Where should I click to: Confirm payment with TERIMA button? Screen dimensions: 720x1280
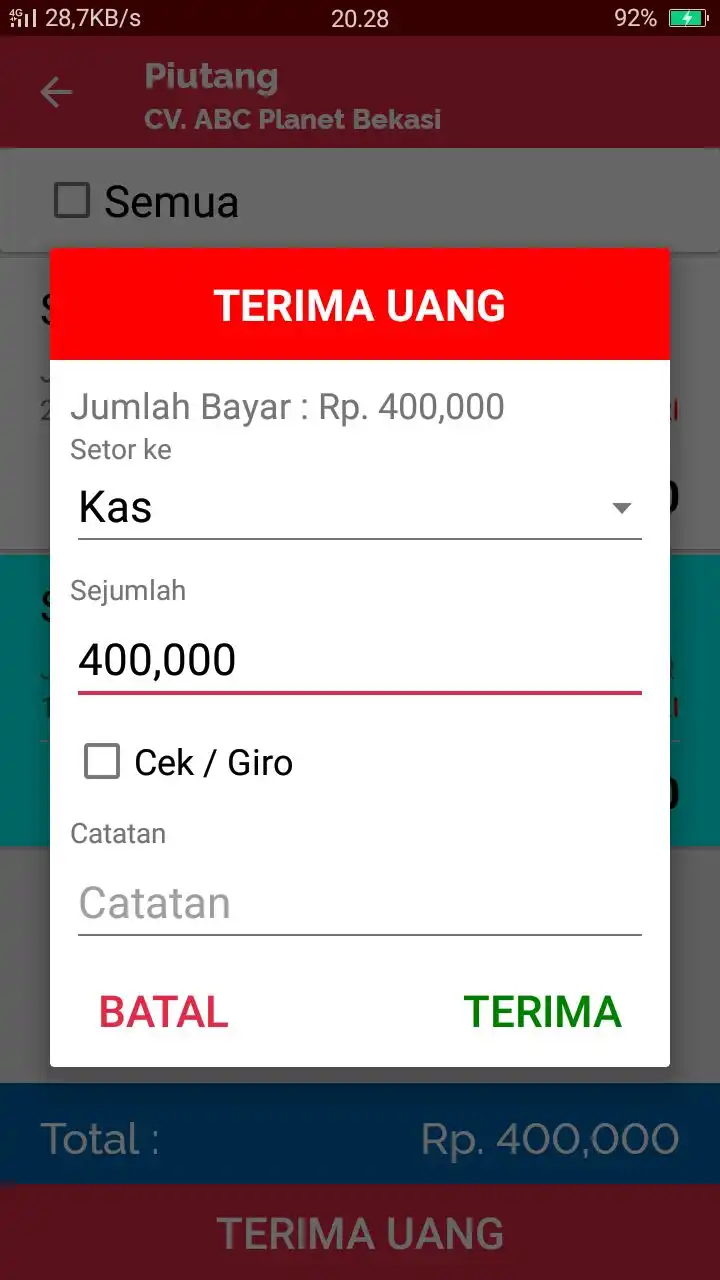pos(542,1012)
